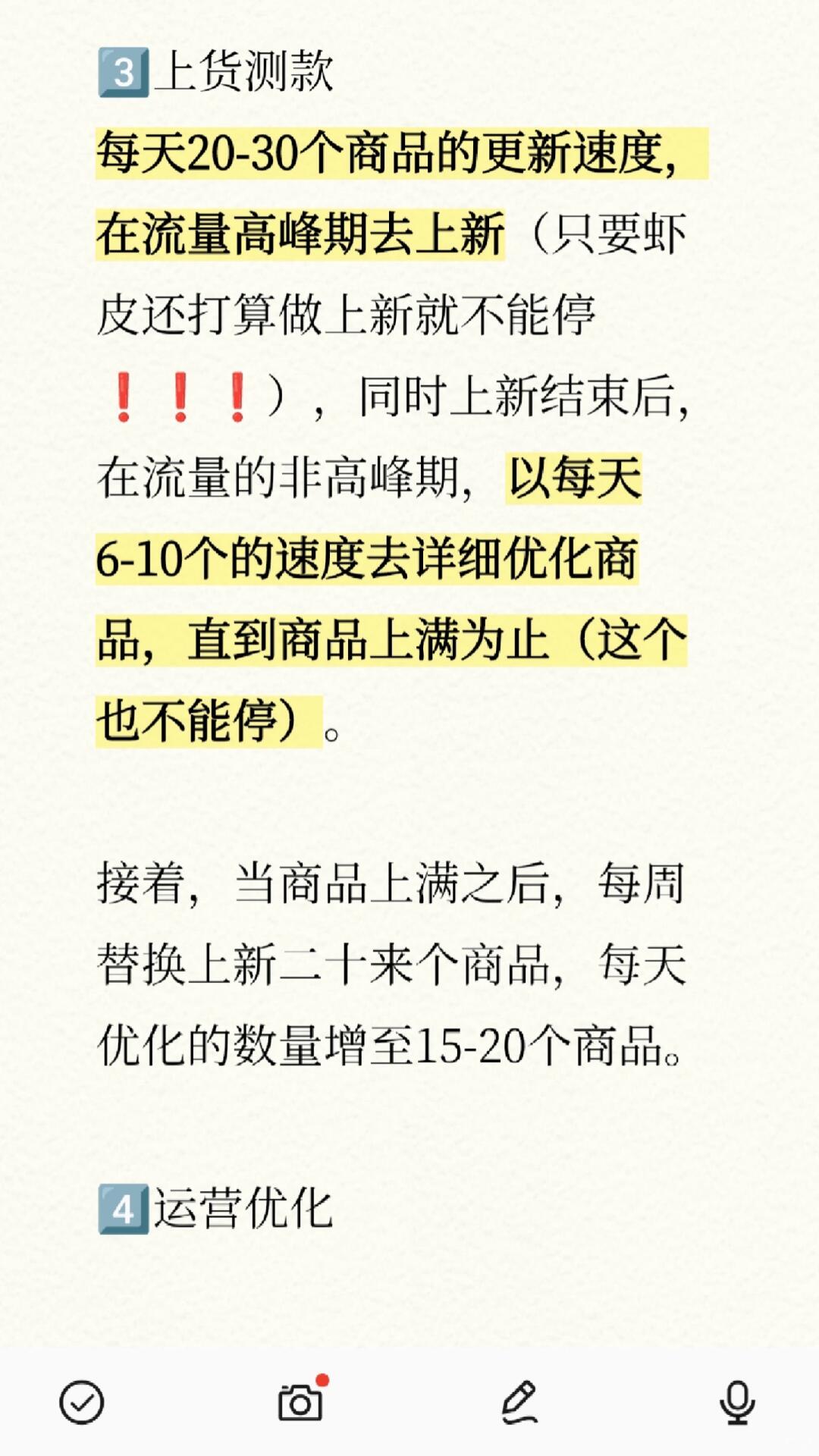Screen dimensions: 819x1456
Task: Select the handwriting pen tool
Action: [x=519, y=1402]
